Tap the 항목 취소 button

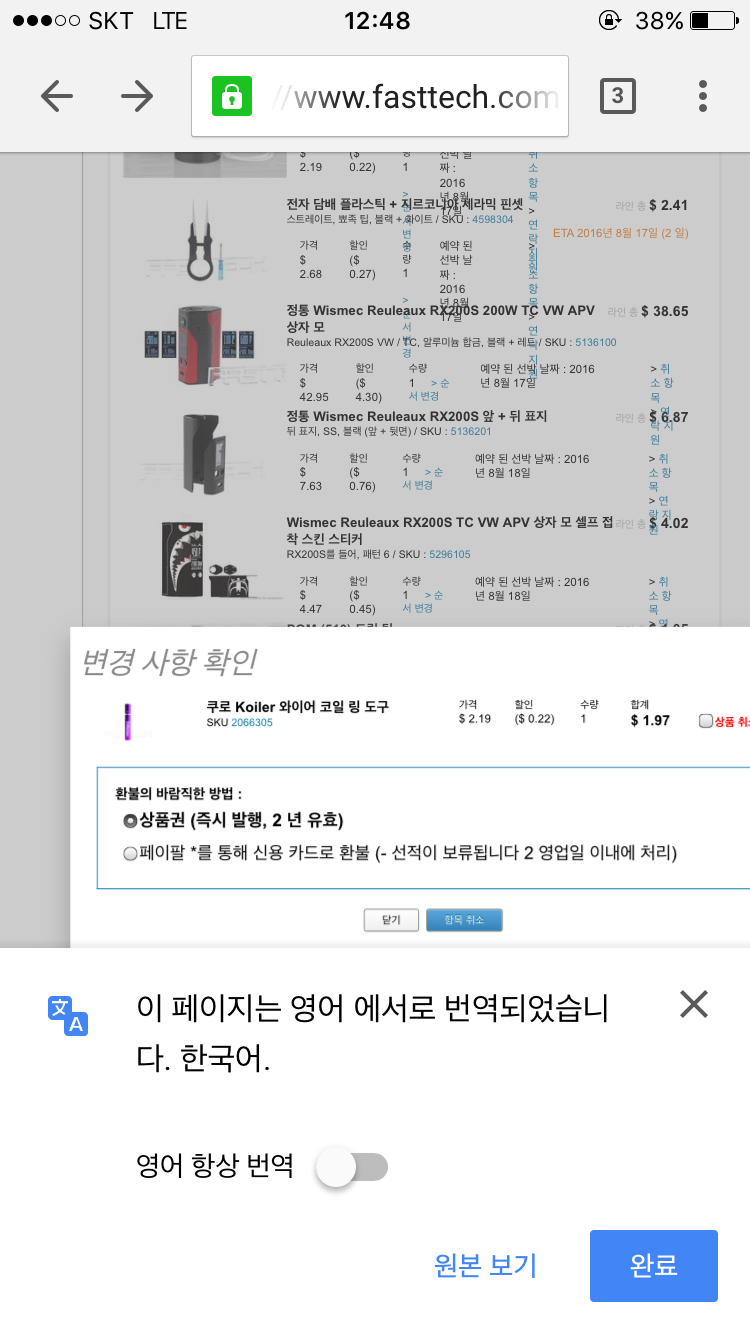464,920
